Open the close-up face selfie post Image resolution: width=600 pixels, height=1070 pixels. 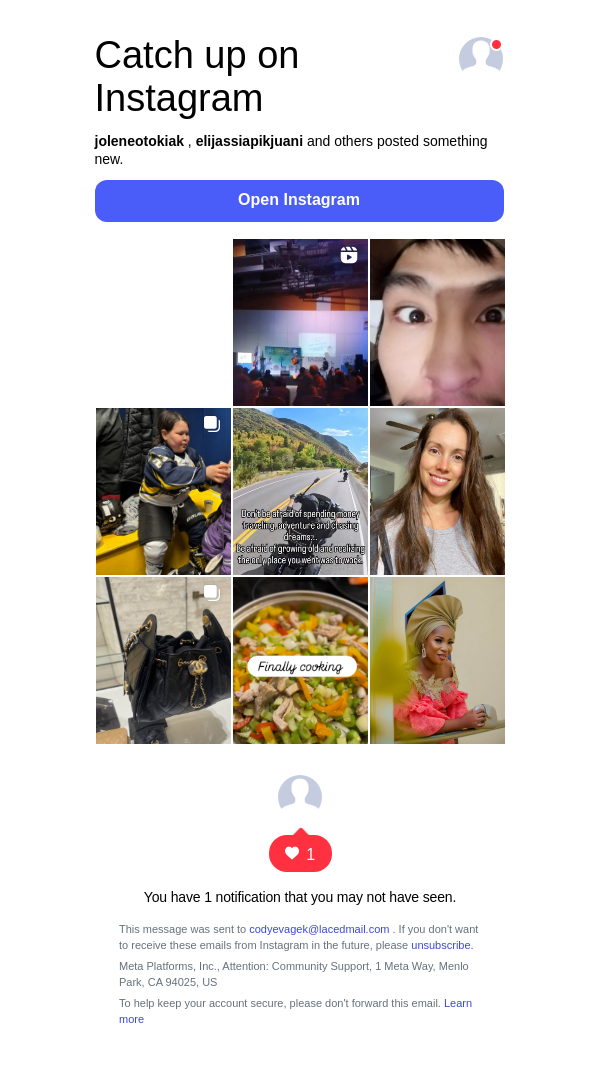click(x=437, y=322)
